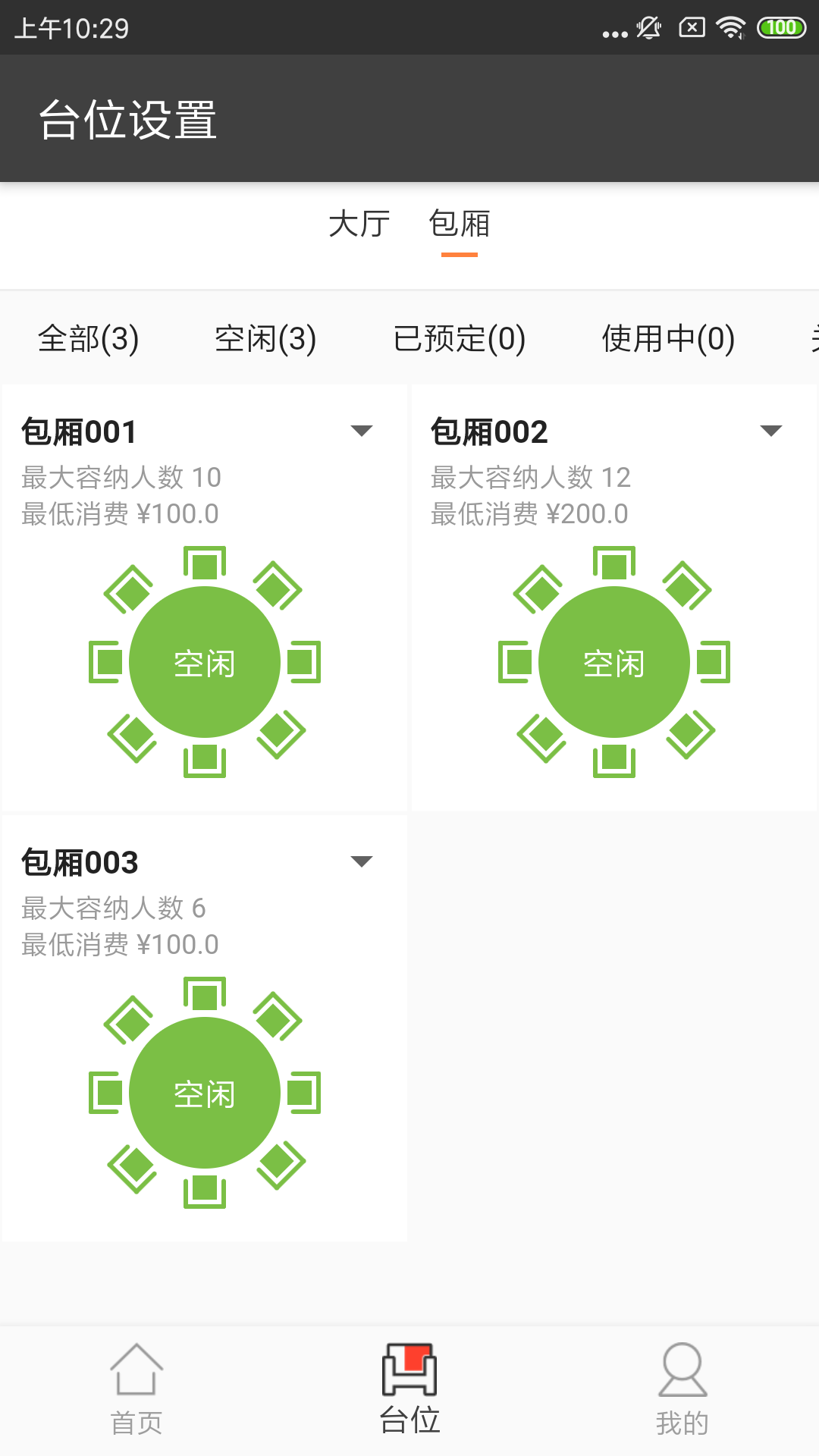The width and height of the screenshot is (819, 1456).
Task: Switch to the 大厅 tab
Action: (359, 224)
